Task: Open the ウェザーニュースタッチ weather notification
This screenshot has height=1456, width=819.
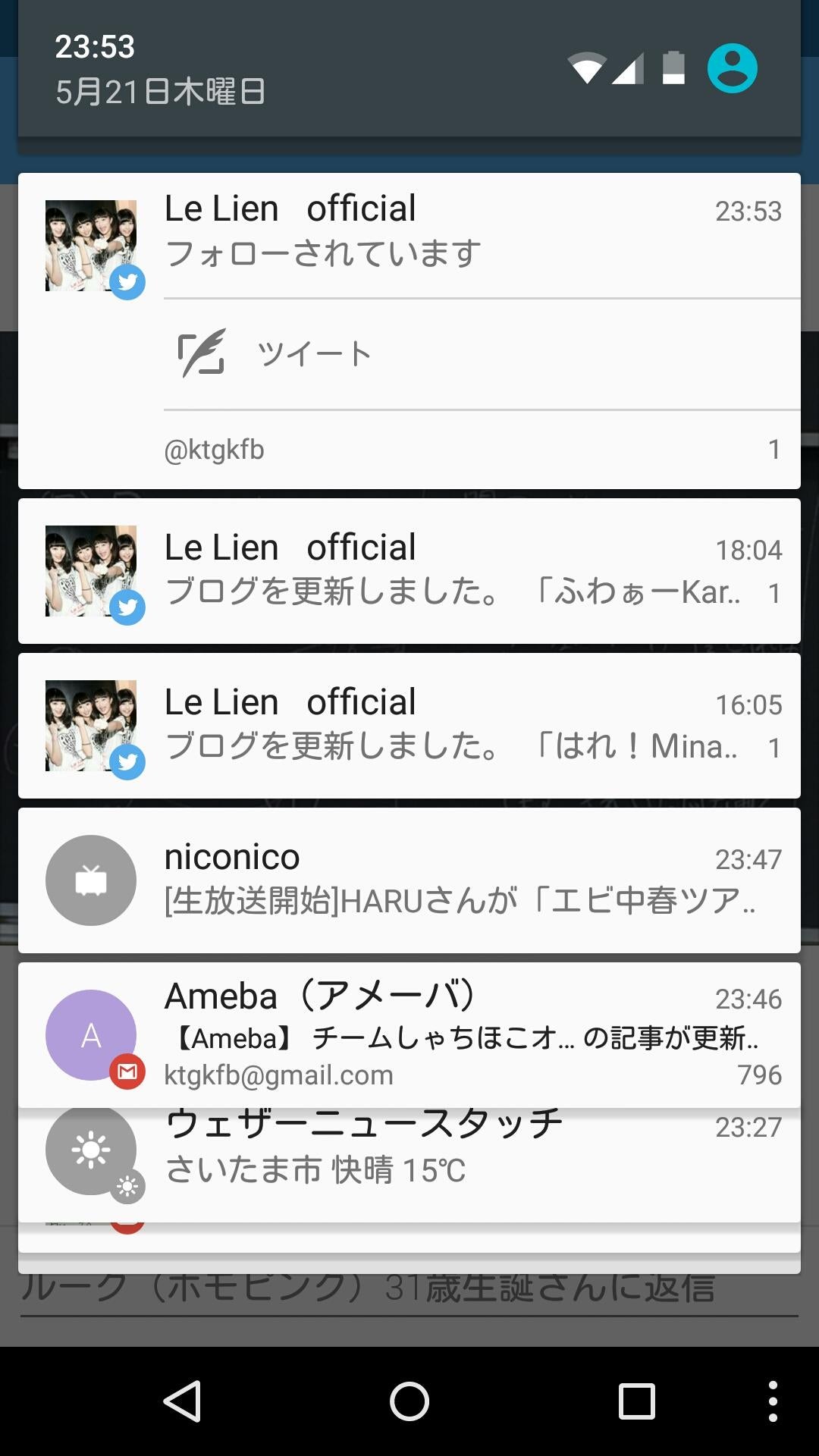Action: [409, 1153]
